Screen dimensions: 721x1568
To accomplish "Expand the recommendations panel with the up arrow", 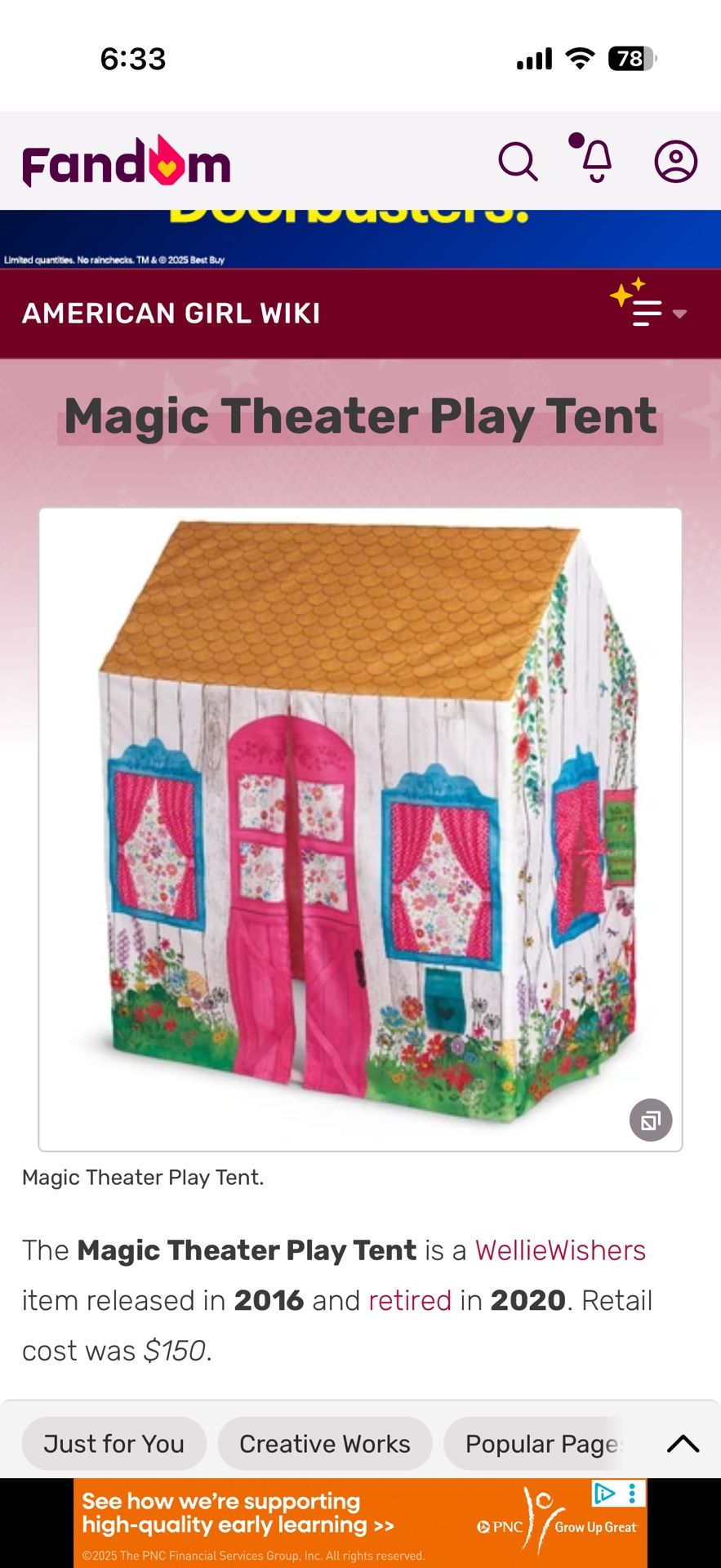I will (683, 1444).
